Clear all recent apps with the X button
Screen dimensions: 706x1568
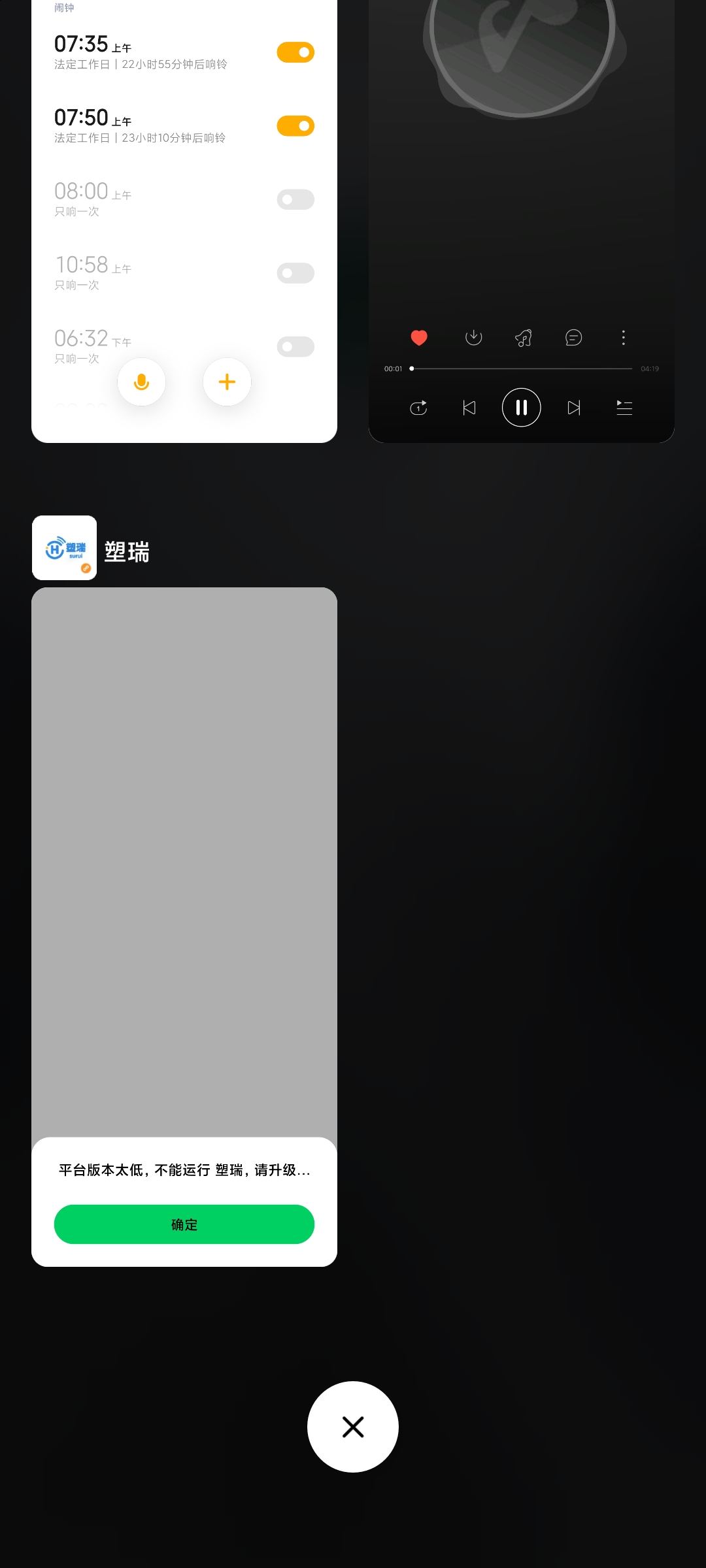[x=353, y=1427]
